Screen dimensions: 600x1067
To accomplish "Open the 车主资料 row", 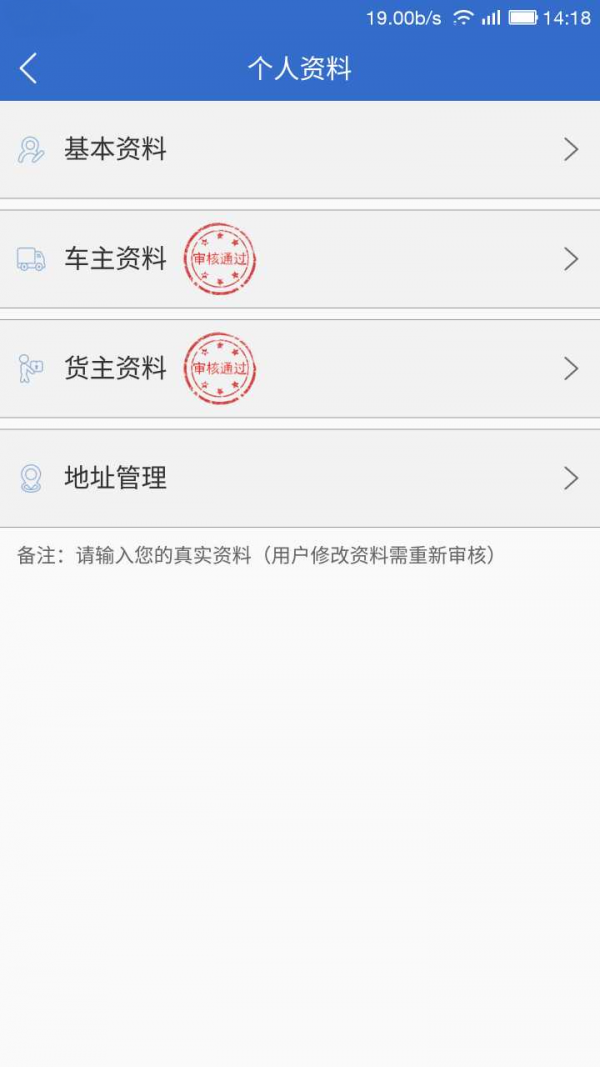I will pos(300,259).
